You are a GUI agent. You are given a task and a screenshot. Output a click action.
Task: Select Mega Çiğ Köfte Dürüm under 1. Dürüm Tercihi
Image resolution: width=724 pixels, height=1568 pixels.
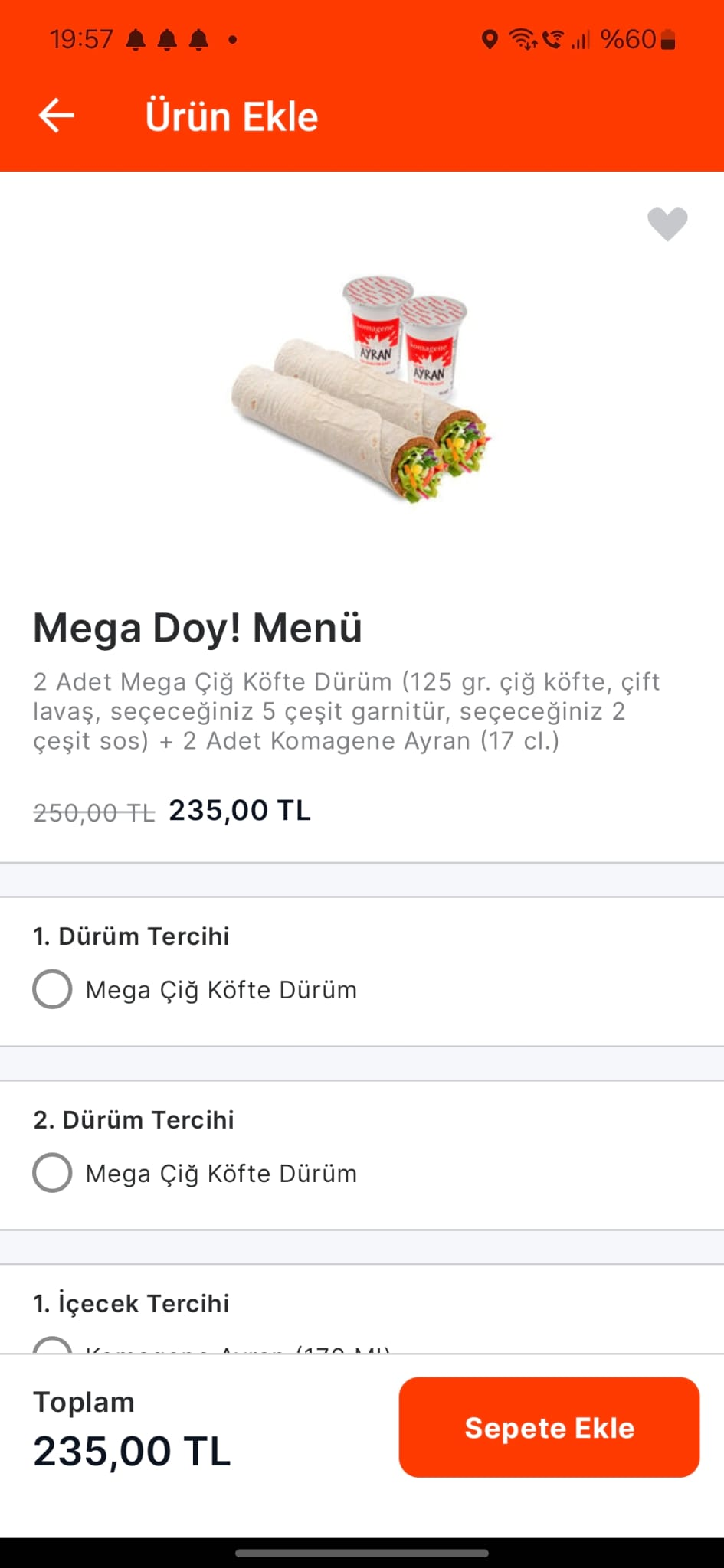point(53,989)
